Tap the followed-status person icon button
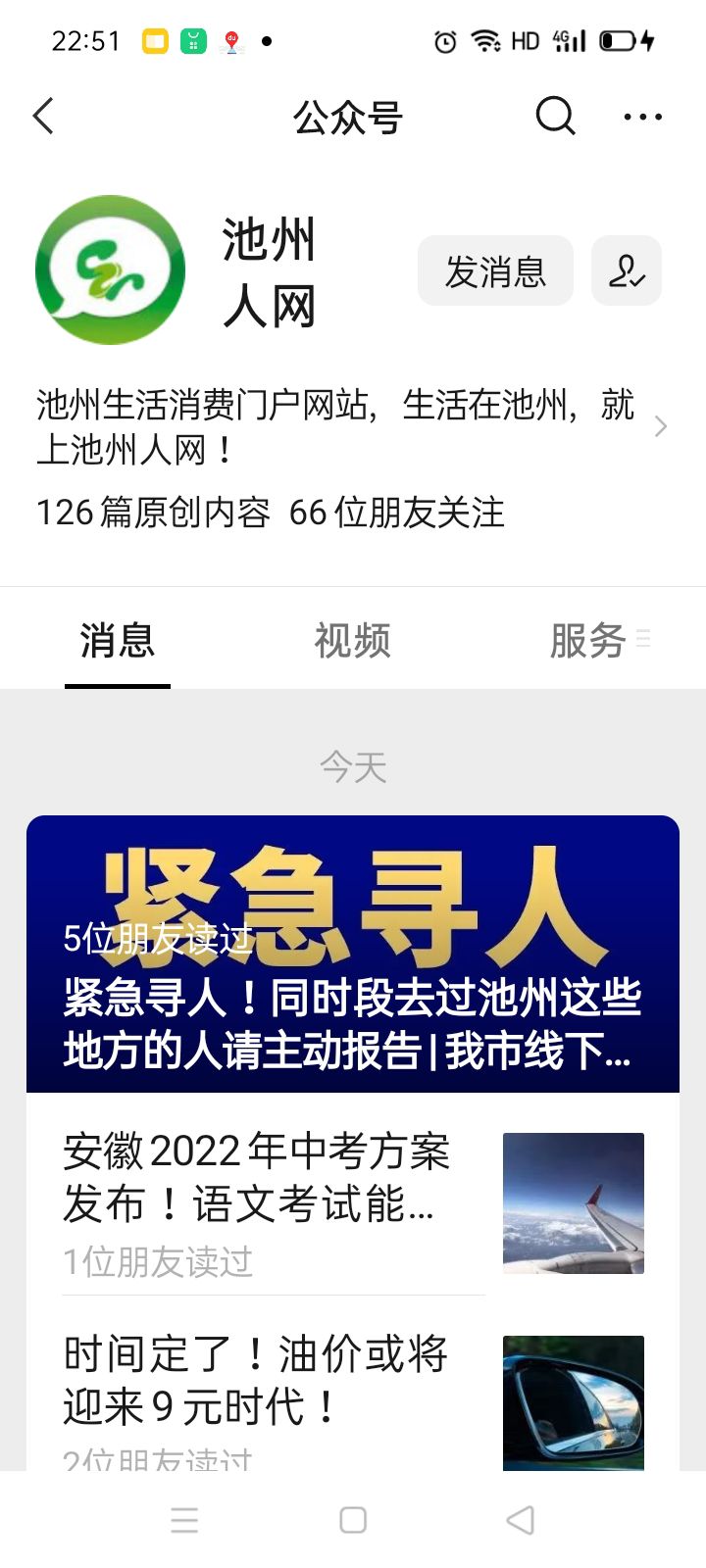The image size is (706, 1568). 626,271
